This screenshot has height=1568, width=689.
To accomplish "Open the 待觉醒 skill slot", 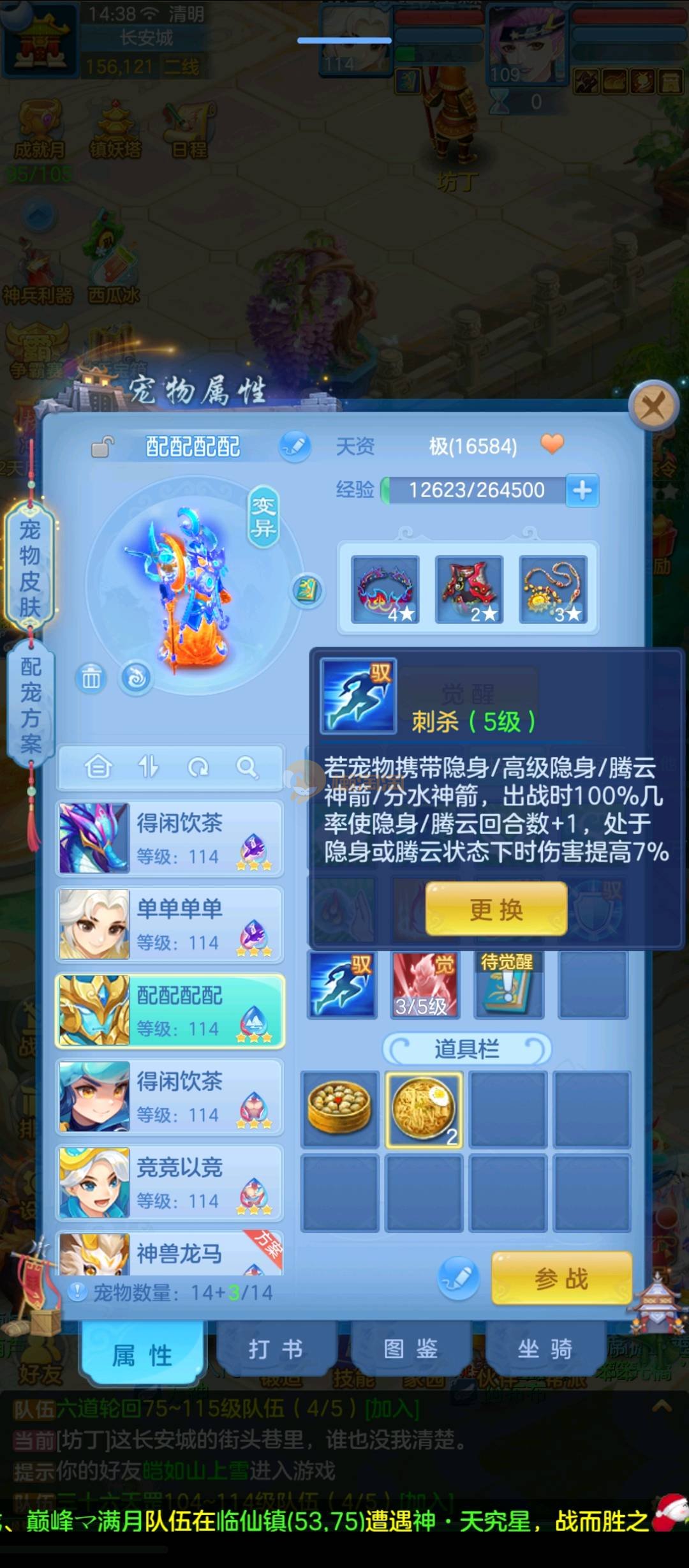I will click(x=508, y=984).
